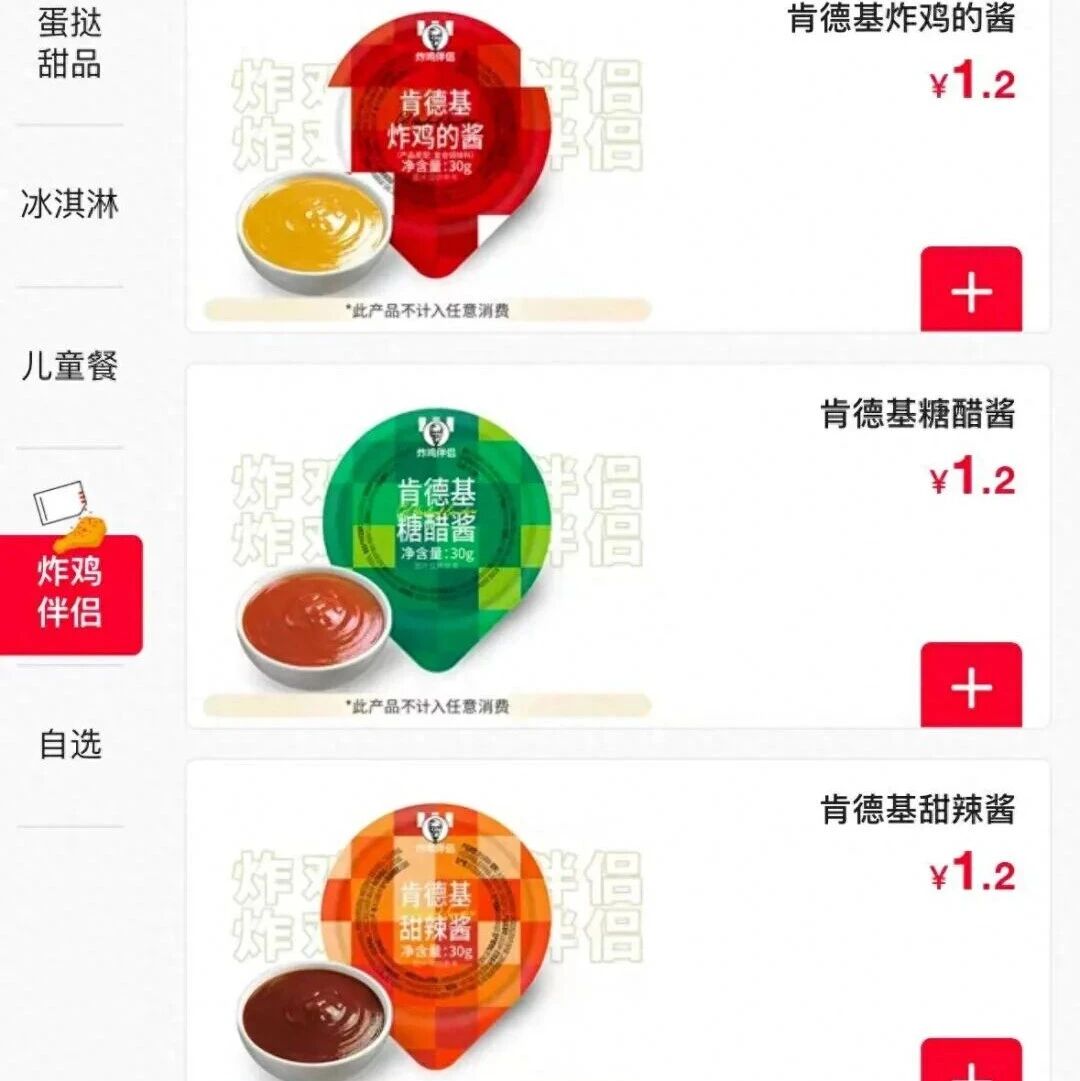Go to the 儿童餐 category
This screenshot has height=1081, width=1080.
coord(70,366)
